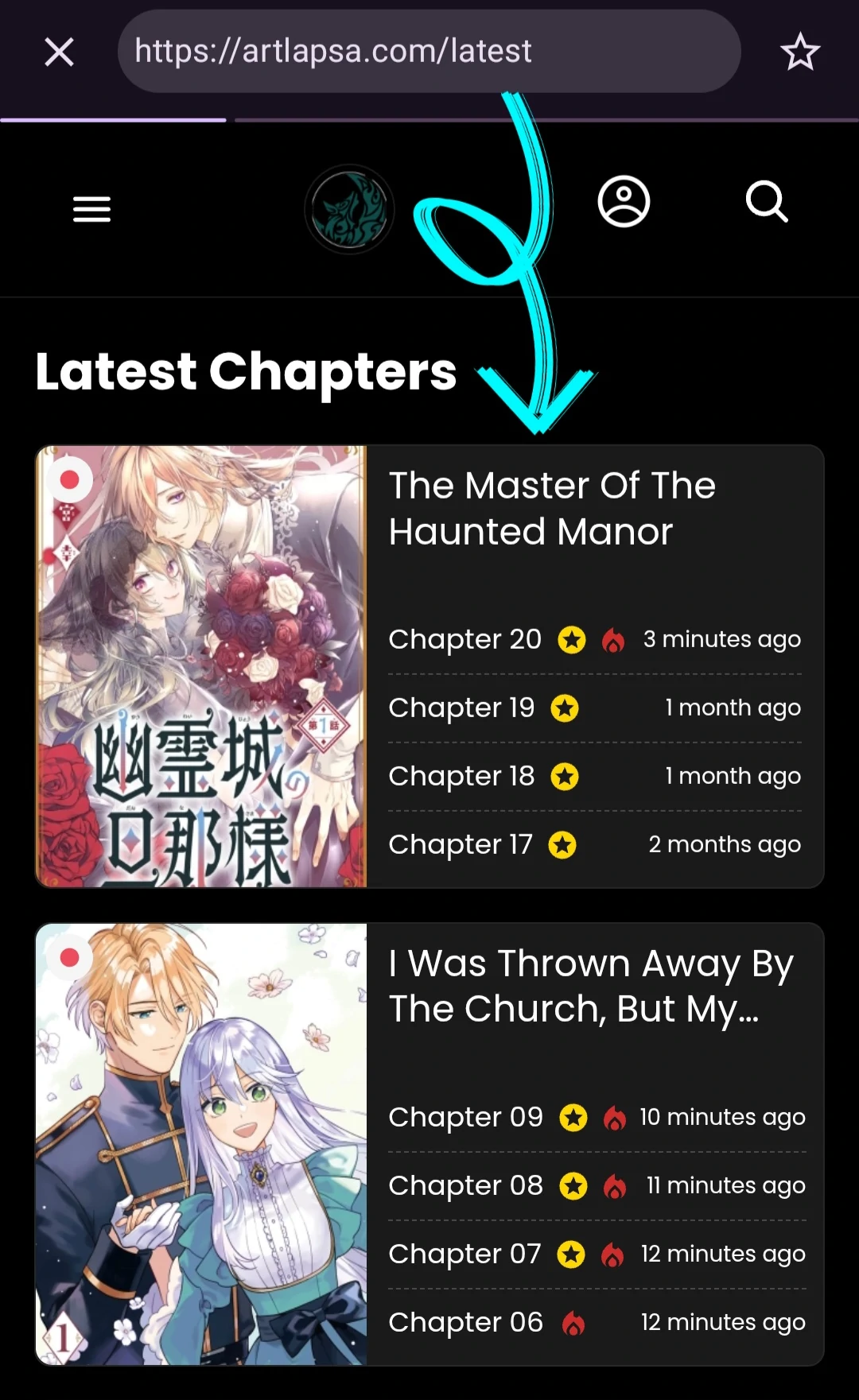The width and height of the screenshot is (859, 1400).
Task: Tap the URL address bar
Action: coord(429,52)
